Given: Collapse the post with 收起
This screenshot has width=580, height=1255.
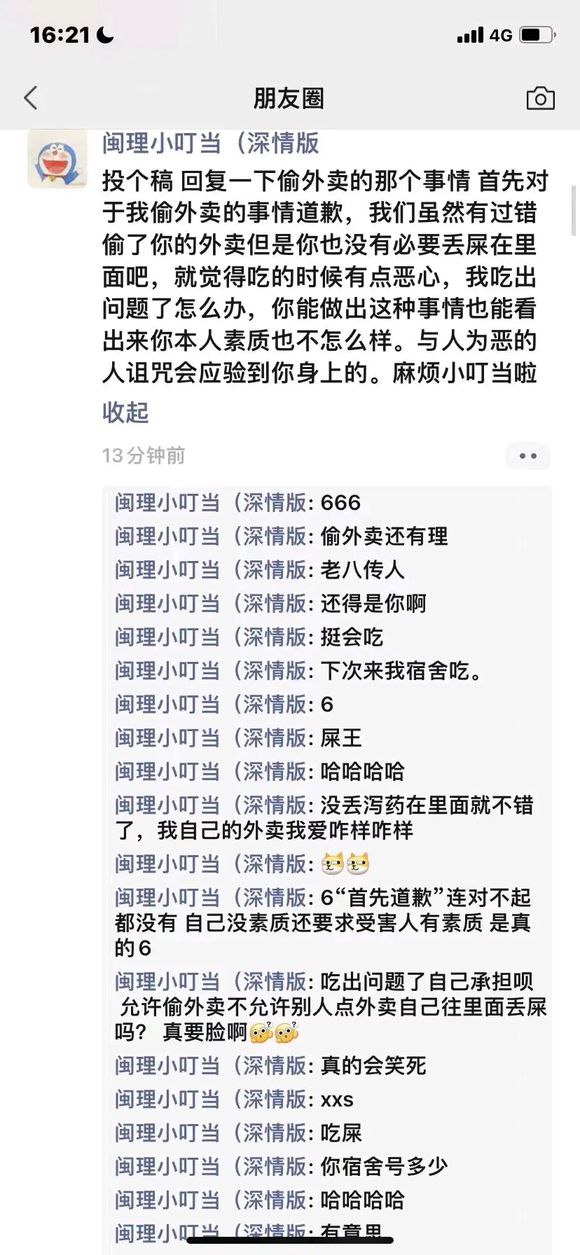Looking at the screenshot, I should click(125, 411).
